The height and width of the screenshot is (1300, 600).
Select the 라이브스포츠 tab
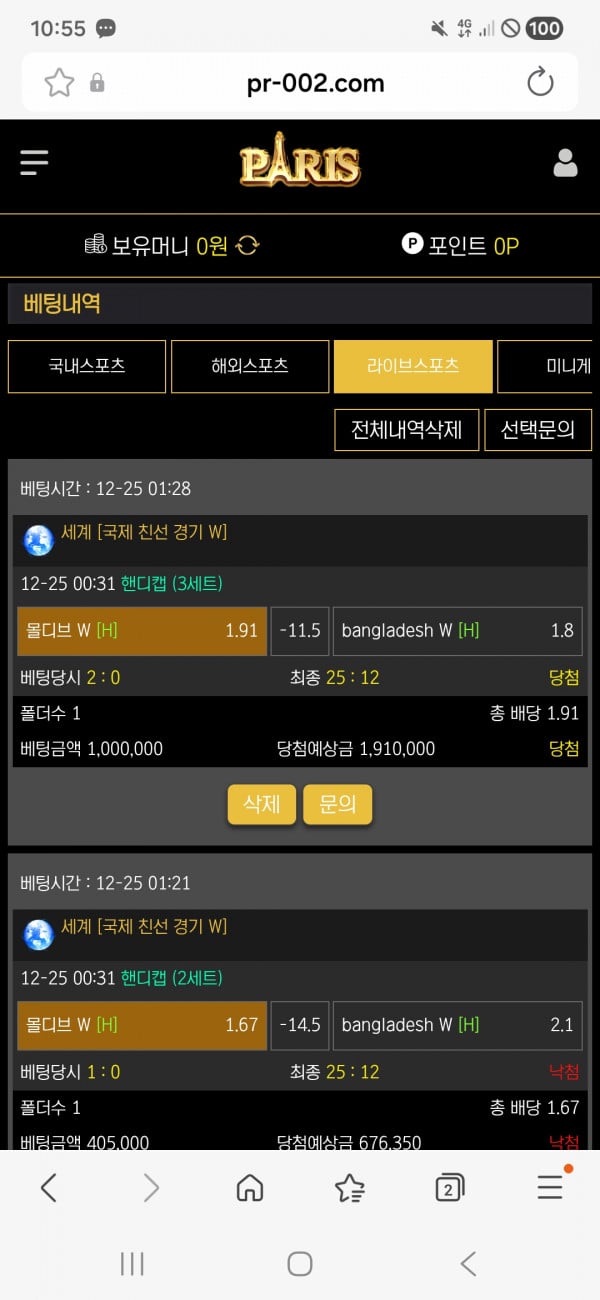click(413, 366)
